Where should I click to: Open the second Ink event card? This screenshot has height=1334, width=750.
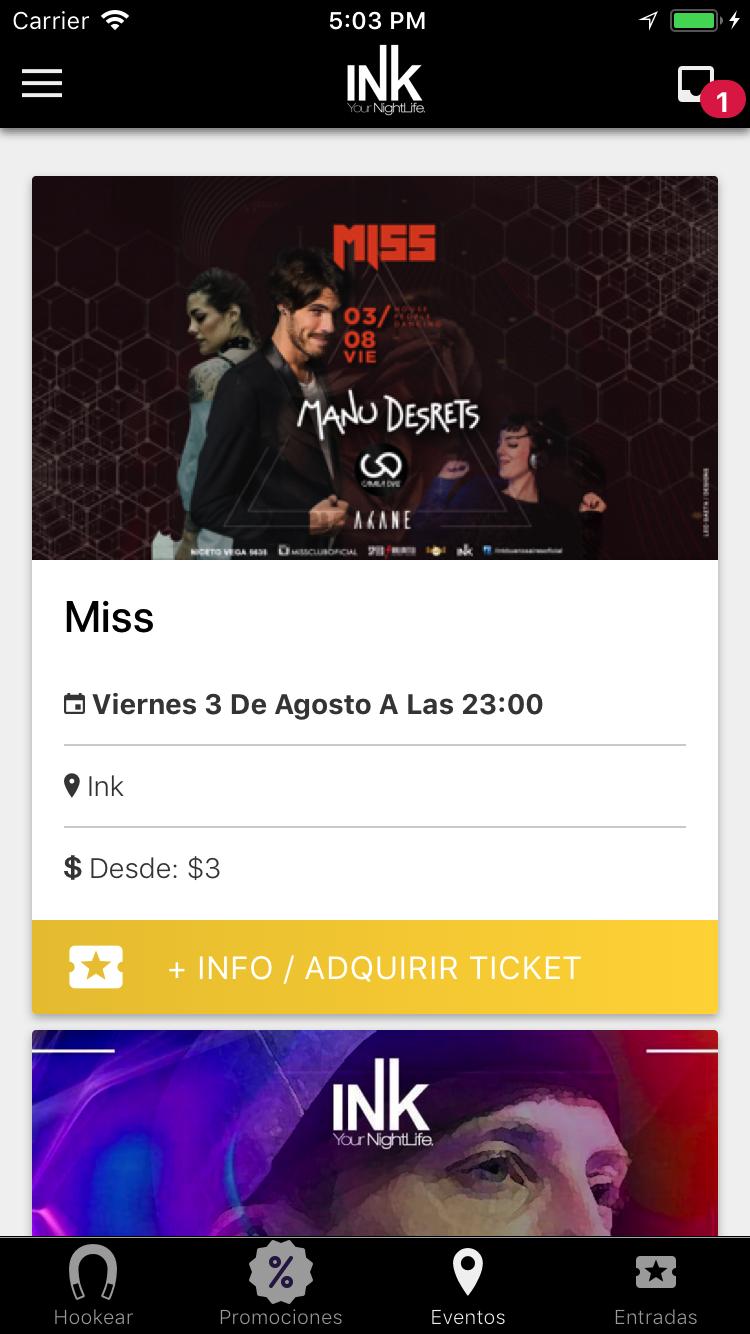pyautogui.click(x=375, y=1133)
